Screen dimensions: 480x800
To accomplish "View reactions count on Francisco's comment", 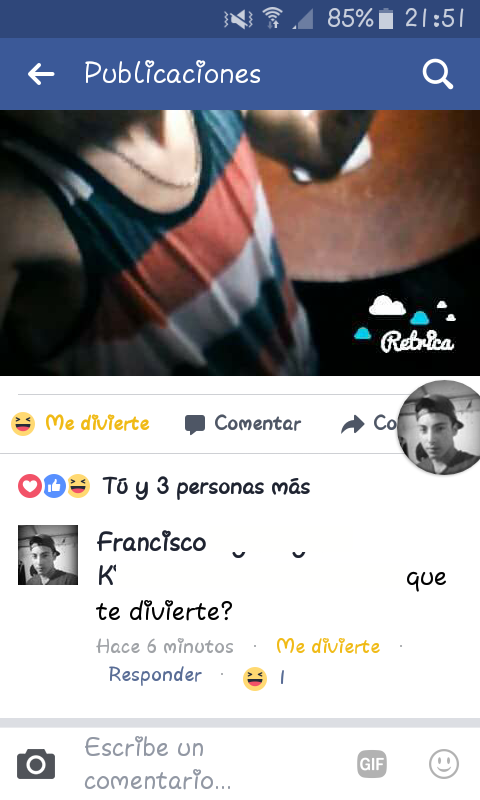I will pyautogui.click(x=264, y=679).
